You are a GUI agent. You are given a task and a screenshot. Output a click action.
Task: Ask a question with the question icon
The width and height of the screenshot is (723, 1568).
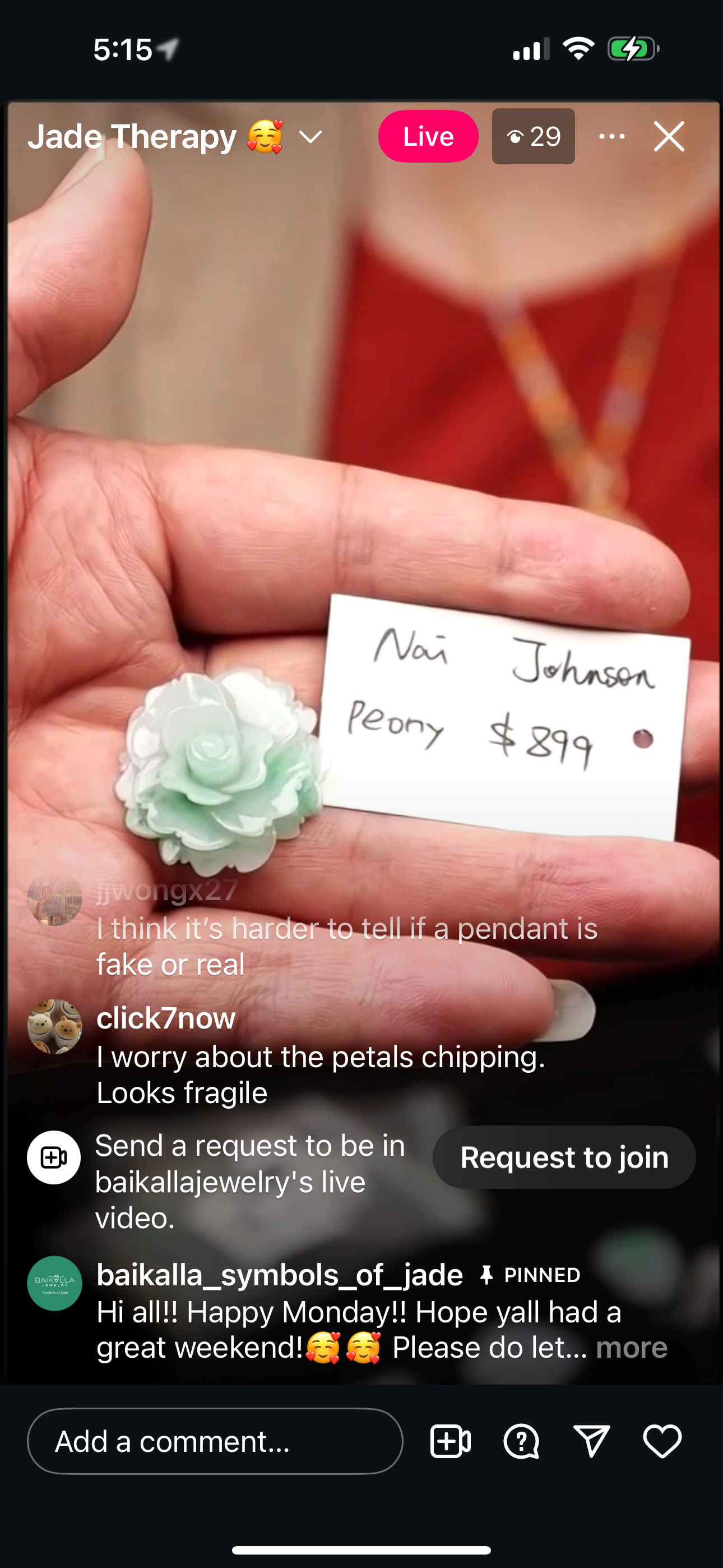tap(521, 1441)
